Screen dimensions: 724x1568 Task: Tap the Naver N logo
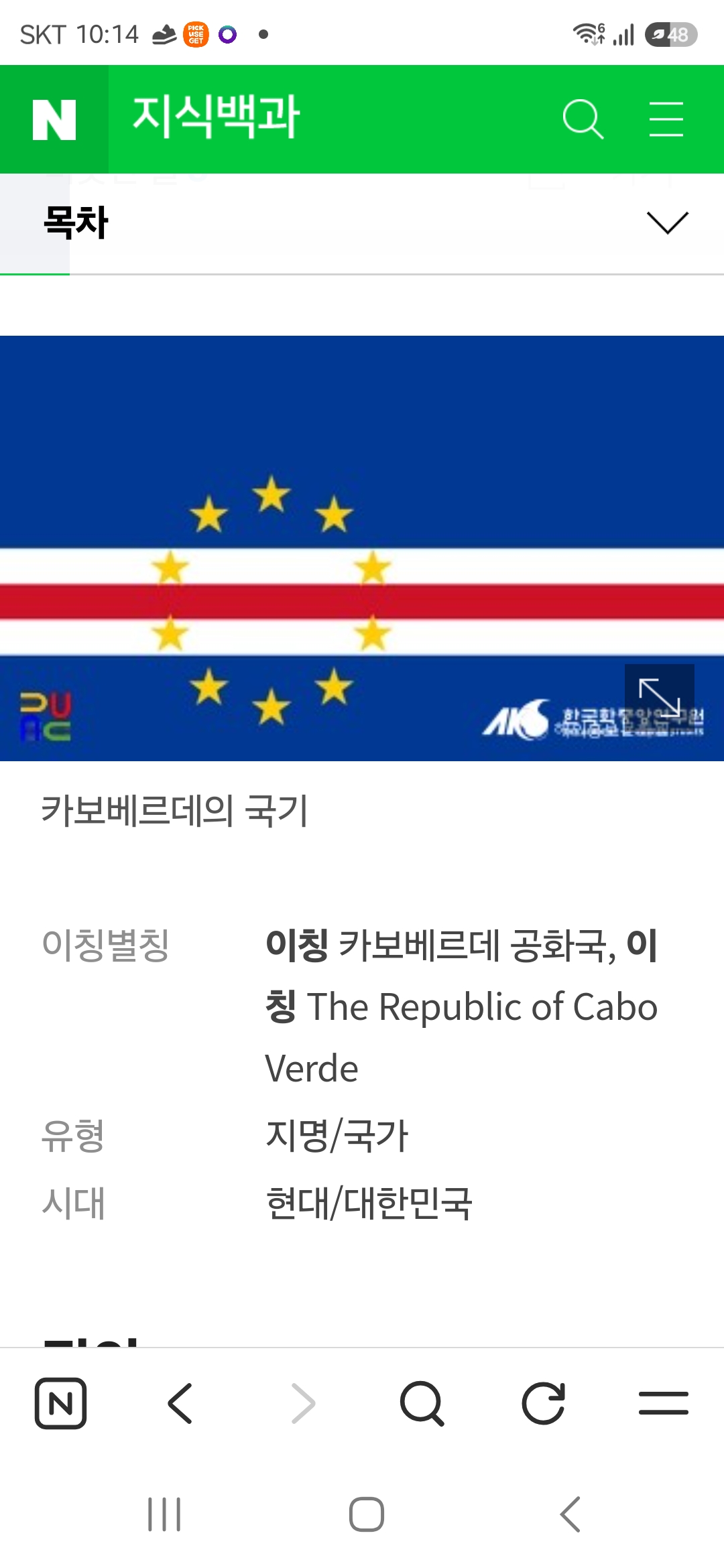[x=54, y=120]
